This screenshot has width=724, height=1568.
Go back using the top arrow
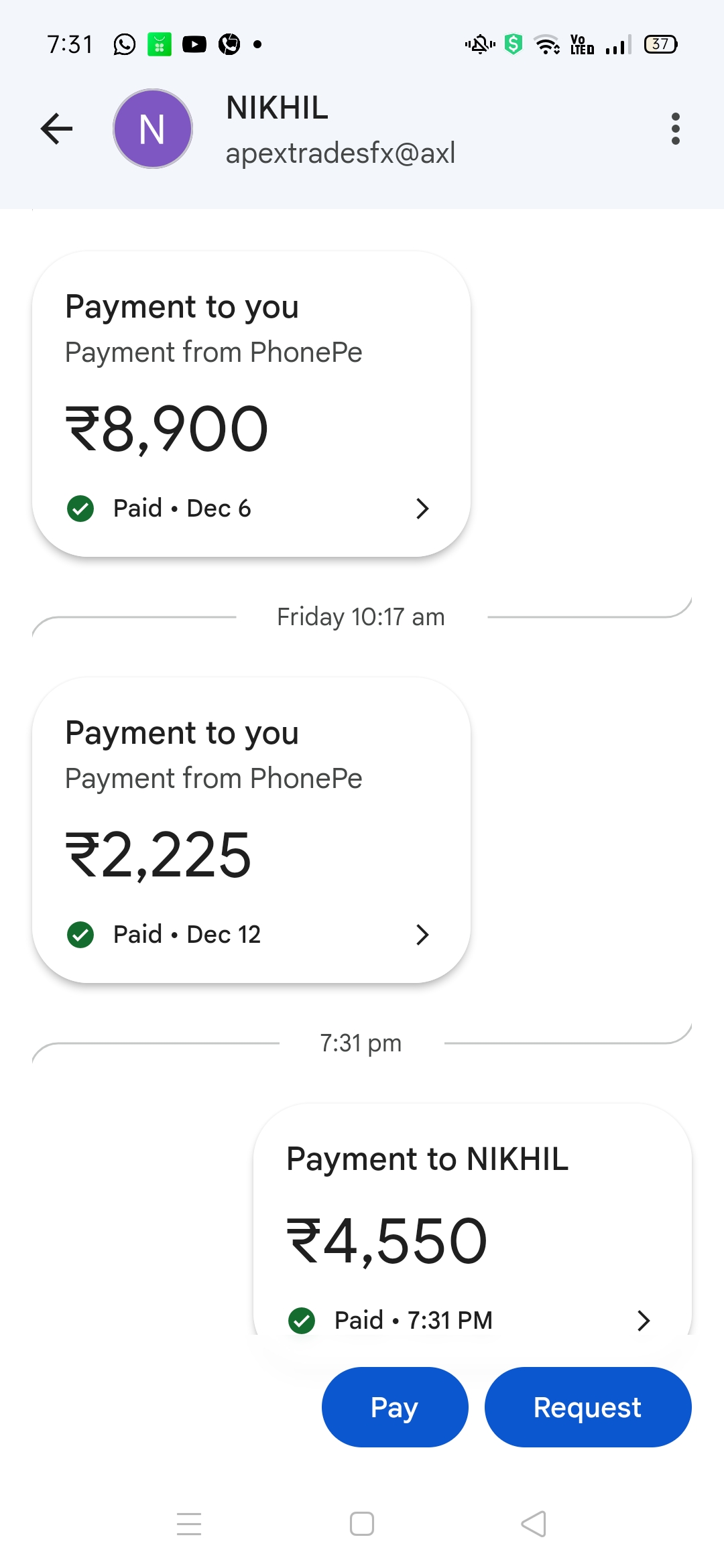(57, 129)
